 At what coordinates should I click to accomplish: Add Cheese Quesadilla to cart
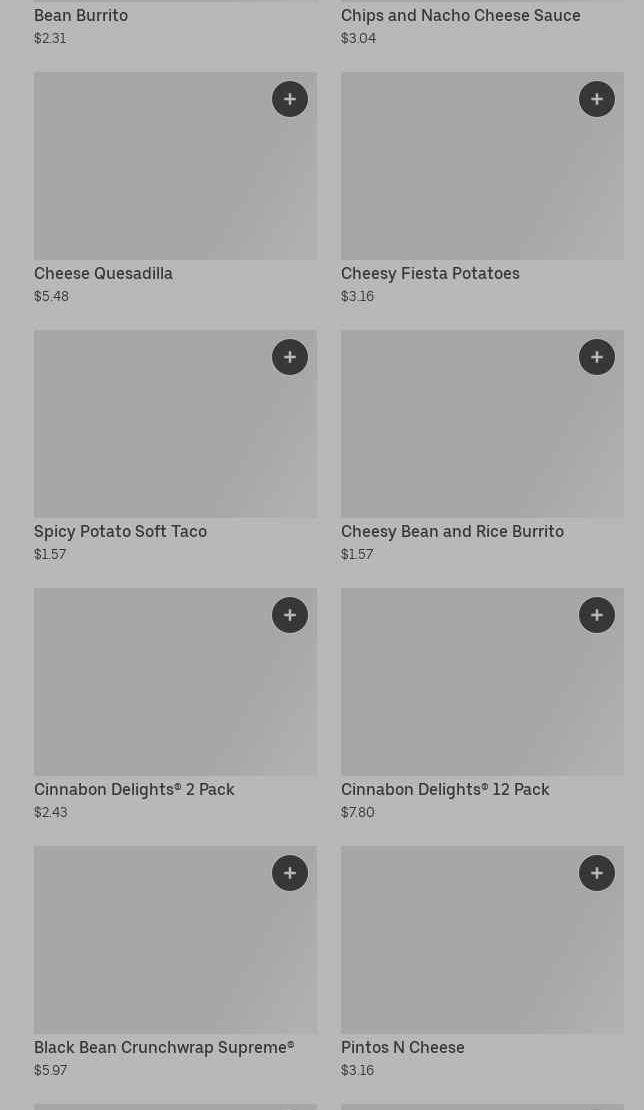290,99
